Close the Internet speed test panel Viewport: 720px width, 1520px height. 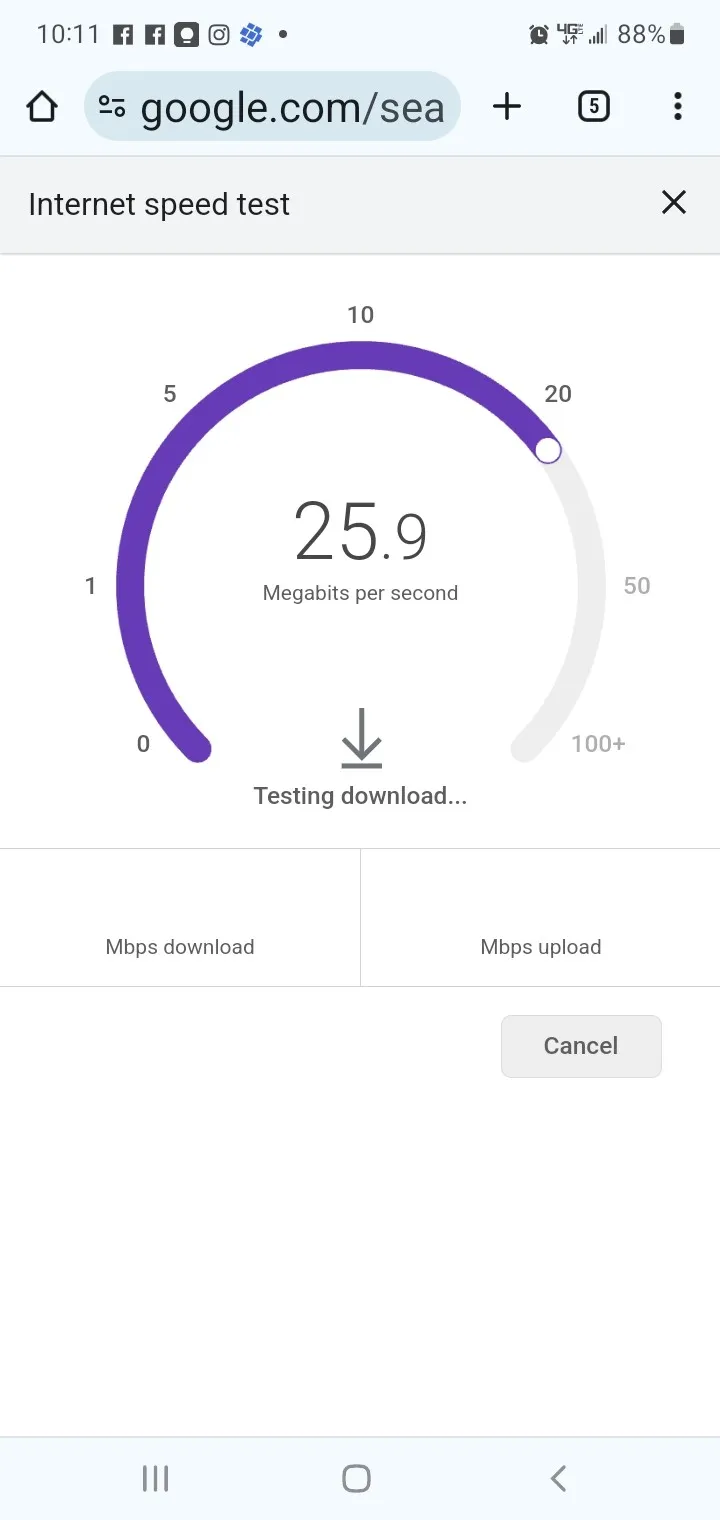tap(674, 203)
